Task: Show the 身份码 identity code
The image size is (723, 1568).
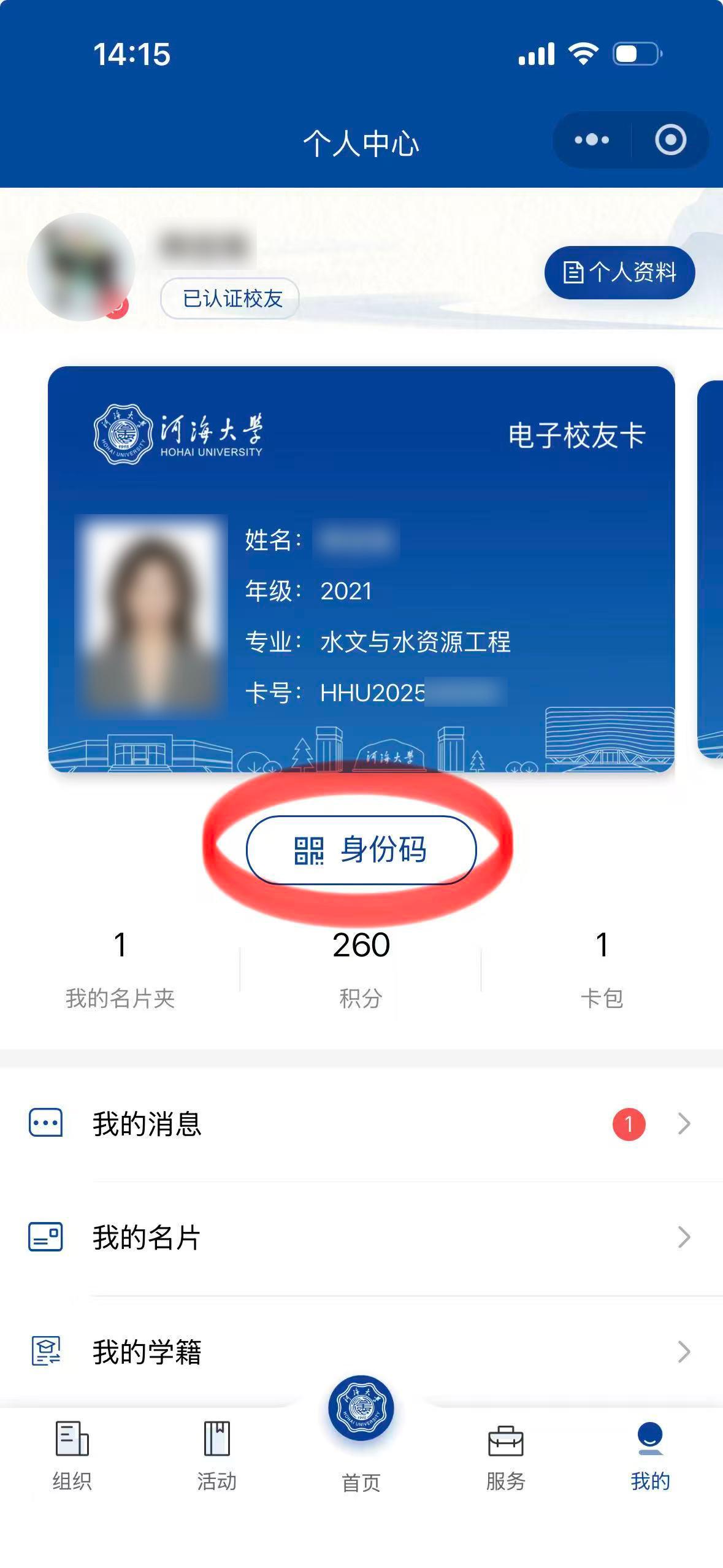Action: 361,850
